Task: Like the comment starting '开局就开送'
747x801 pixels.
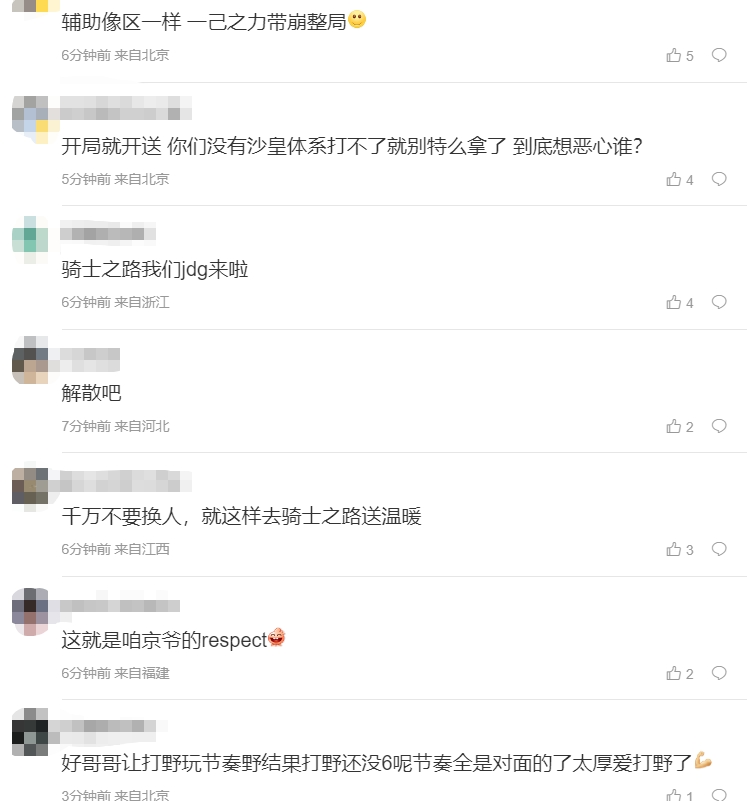Action: (674, 179)
